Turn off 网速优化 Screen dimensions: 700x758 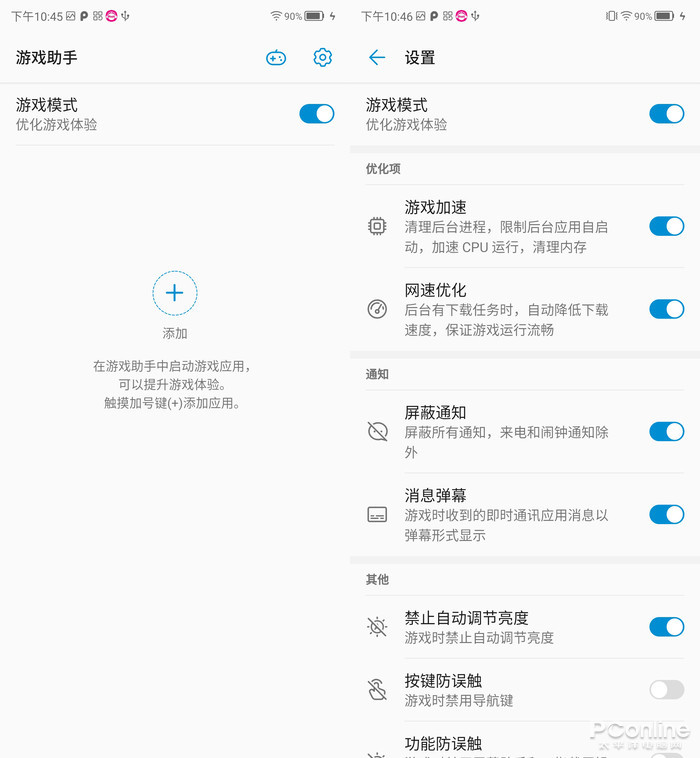pos(666,309)
